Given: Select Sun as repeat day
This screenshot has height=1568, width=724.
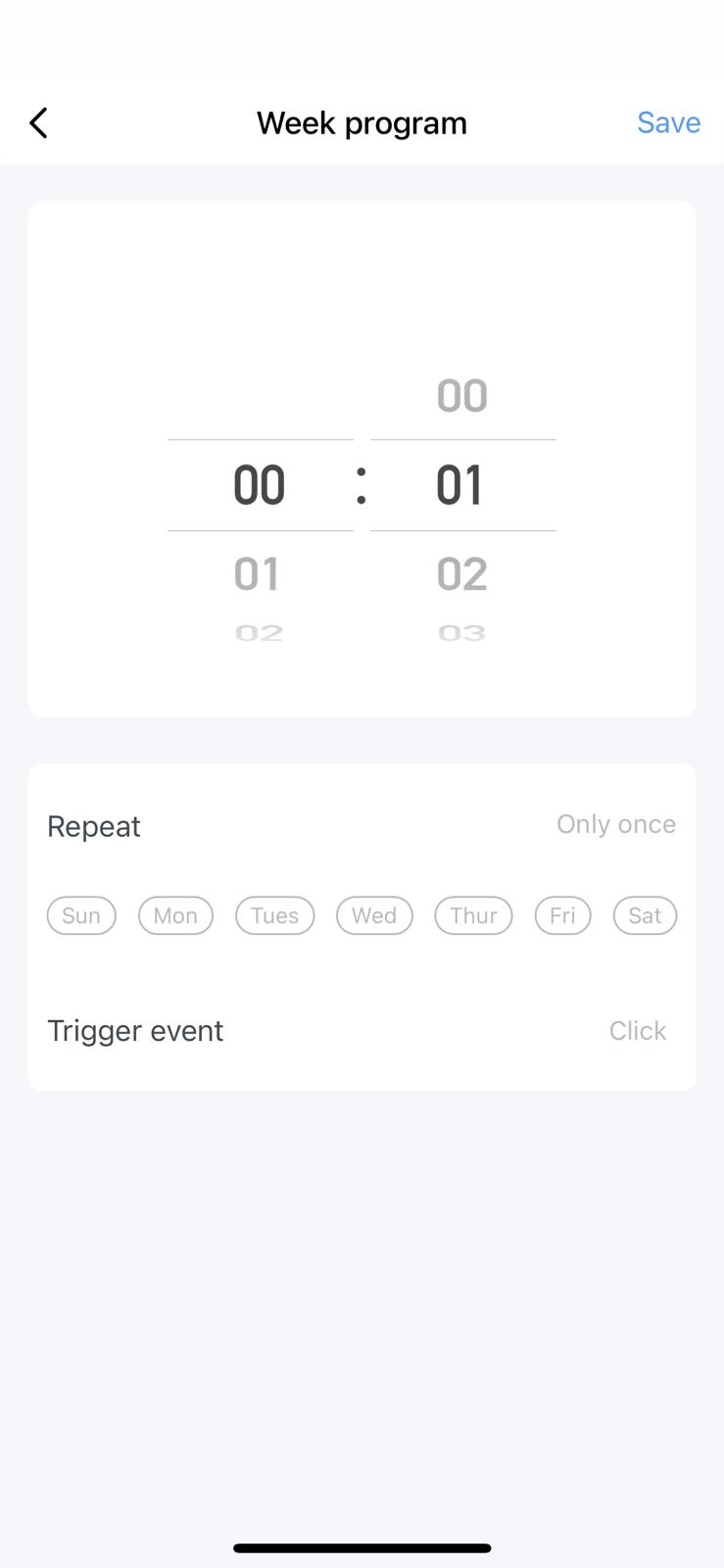Looking at the screenshot, I should tap(81, 915).
